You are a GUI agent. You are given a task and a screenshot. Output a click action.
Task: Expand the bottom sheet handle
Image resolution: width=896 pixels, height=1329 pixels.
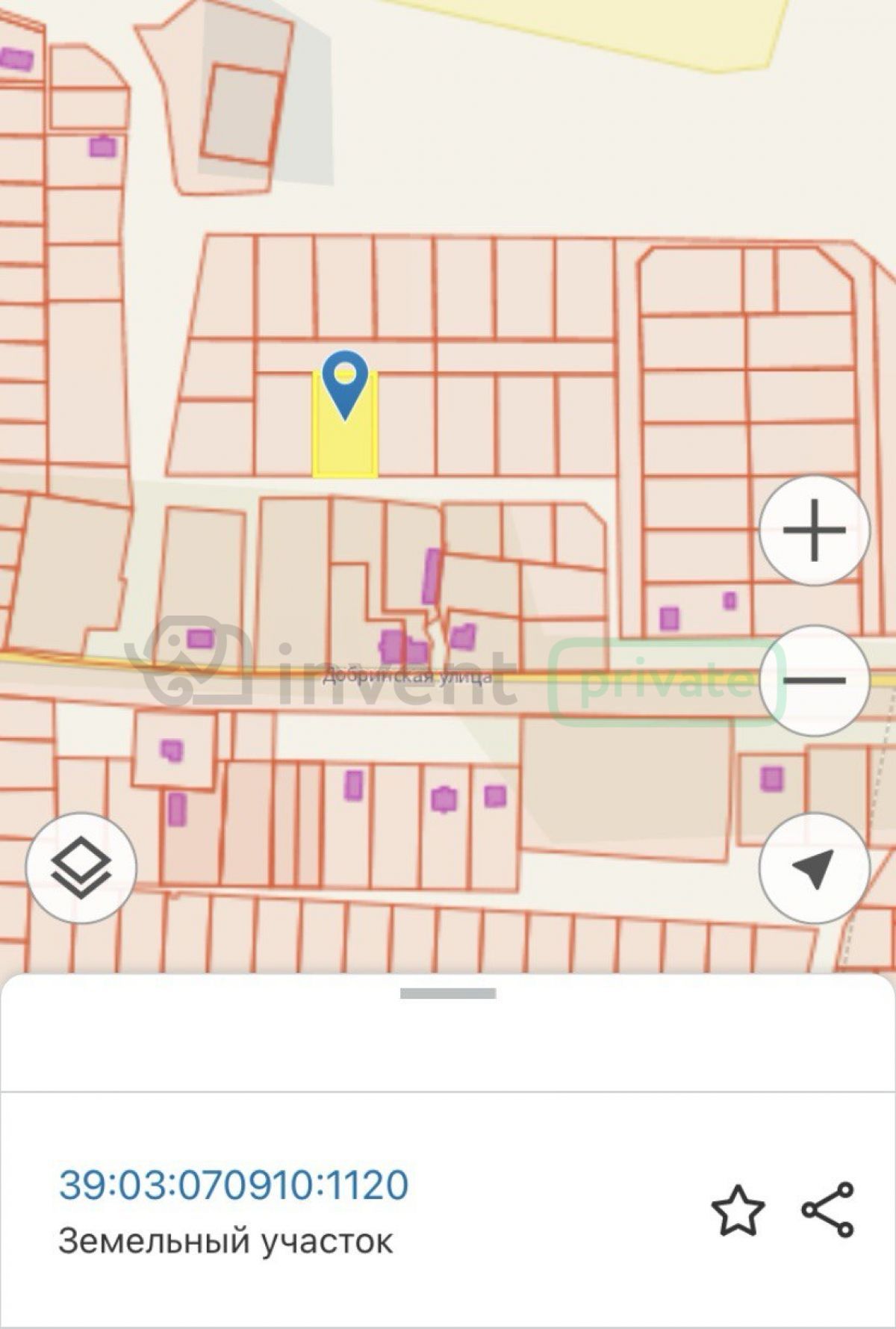pyautogui.click(x=448, y=994)
